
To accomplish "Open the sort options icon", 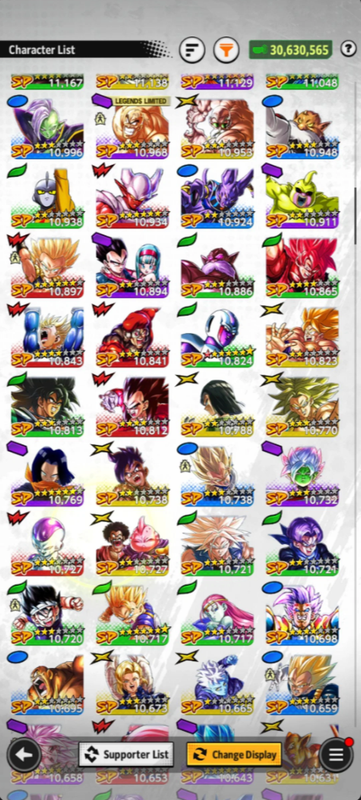I will pyautogui.click(x=192, y=50).
